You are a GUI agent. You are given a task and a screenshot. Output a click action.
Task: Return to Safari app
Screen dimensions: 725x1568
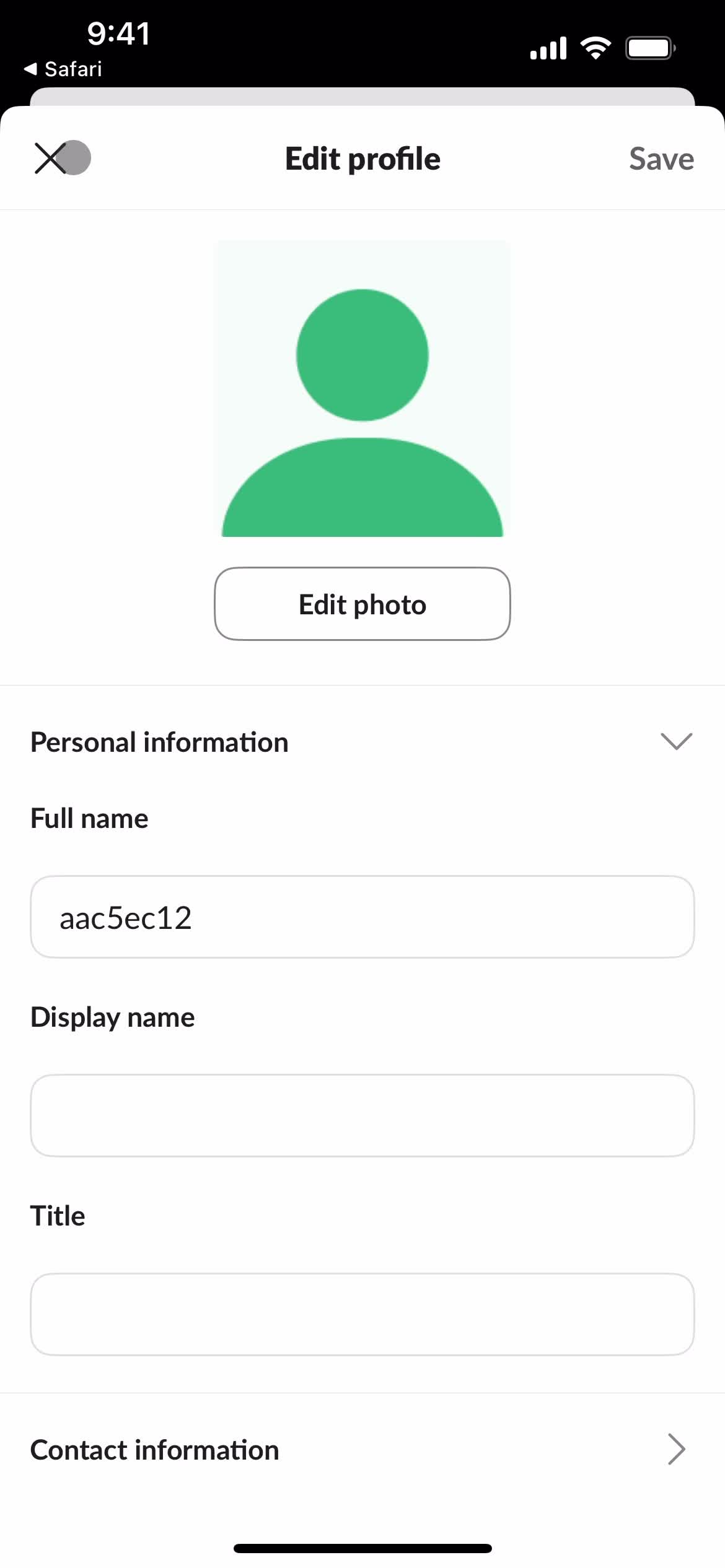pos(62,68)
